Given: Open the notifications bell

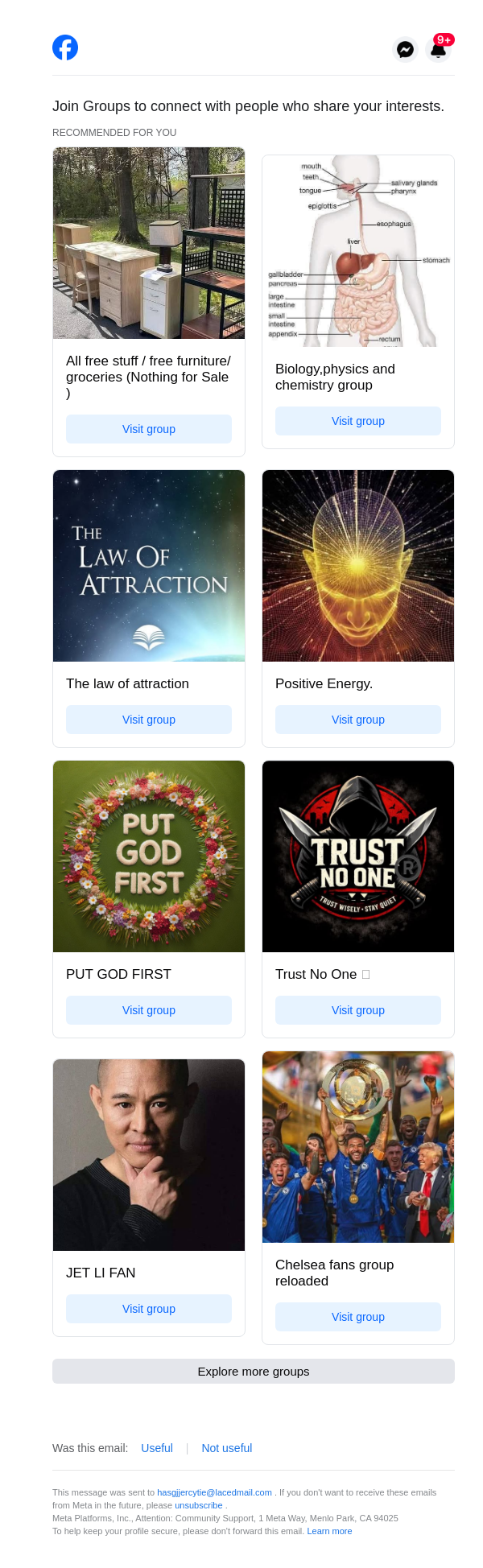Looking at the screenshot, I should pyautogui.click(x=438, y=49).
